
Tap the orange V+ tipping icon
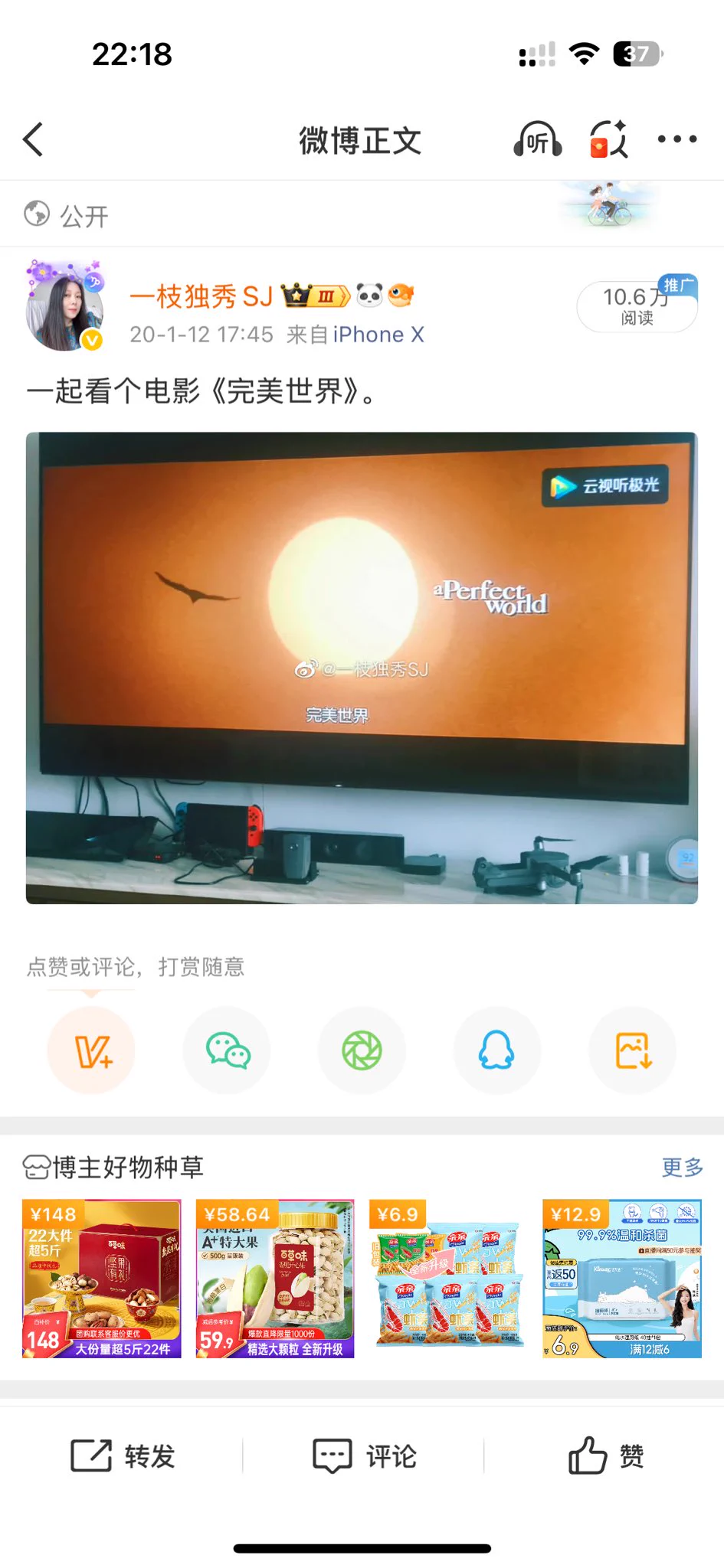91,1050
